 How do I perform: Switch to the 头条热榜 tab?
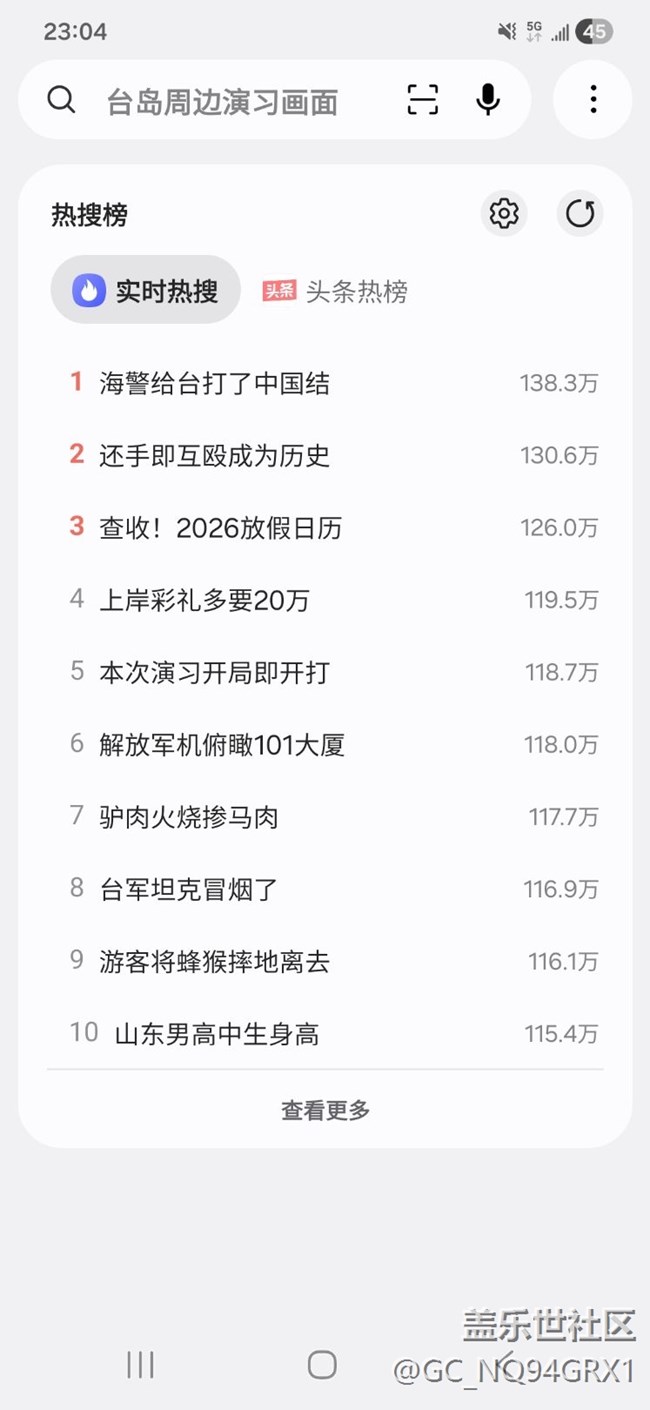[335, 291]
